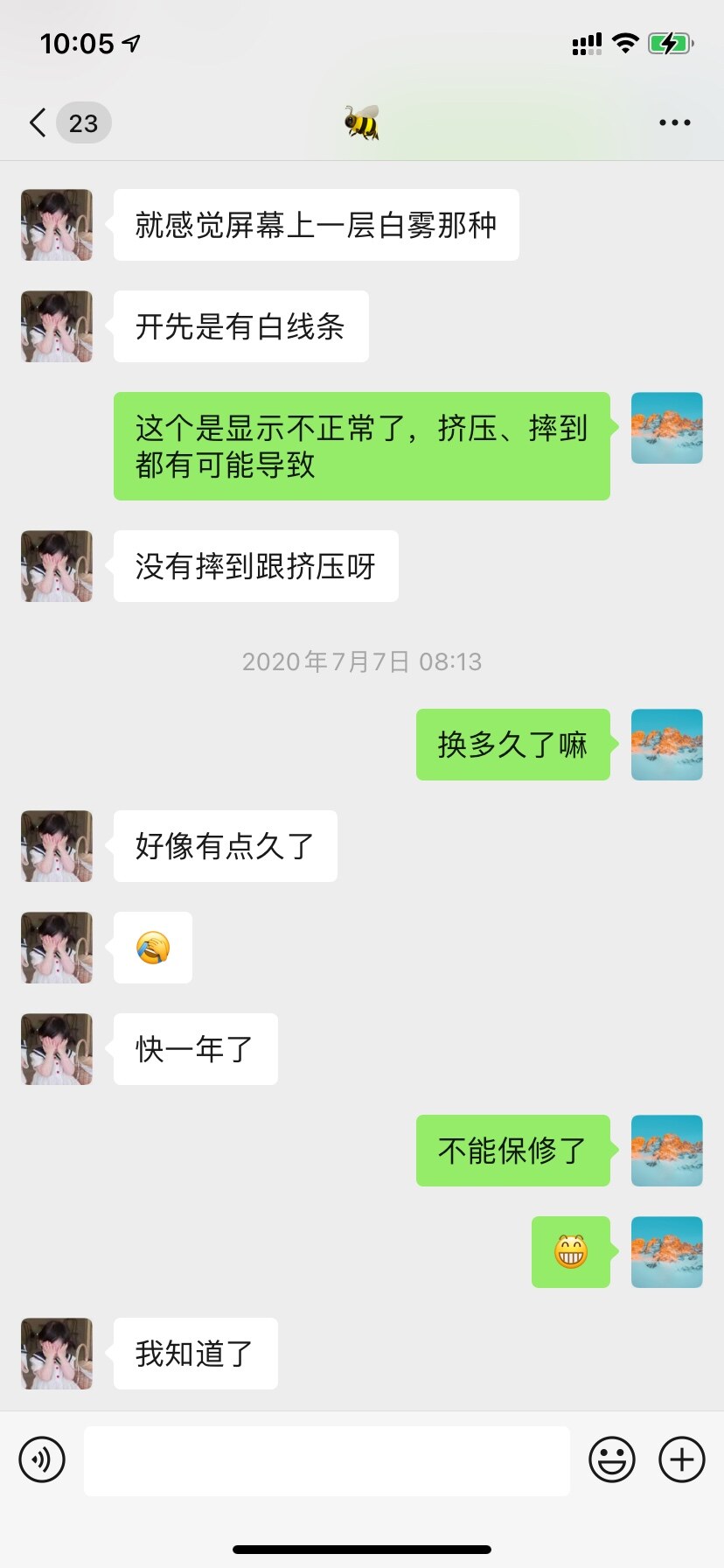
Task: Open contact avatar beside 我知道了
Action: point(57,1354)
